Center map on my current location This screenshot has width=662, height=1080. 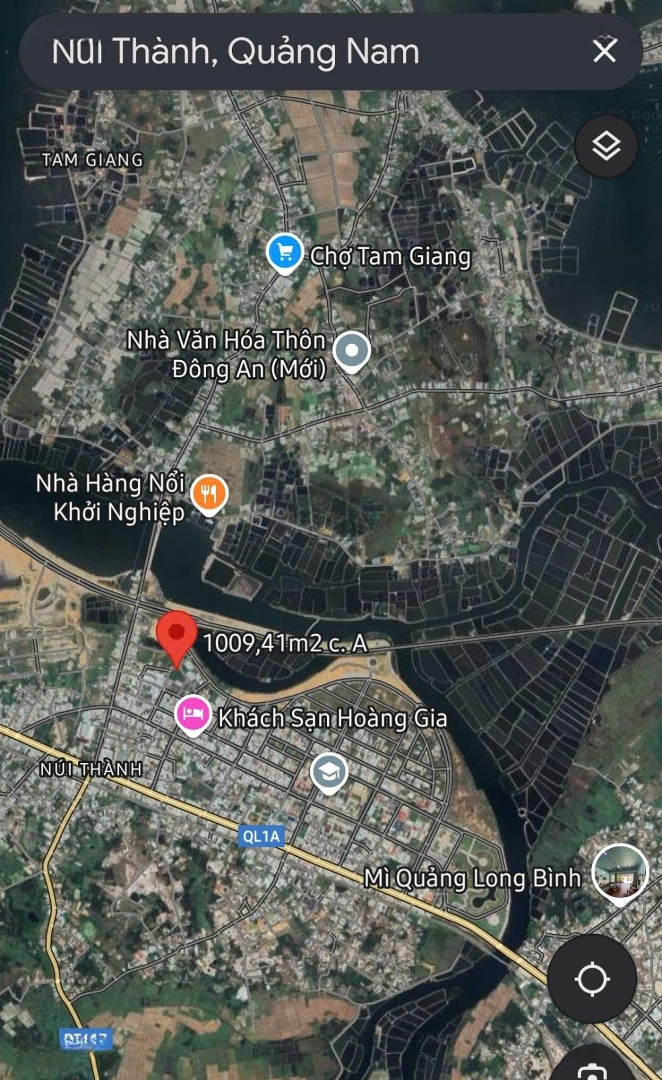tap(592, 978)
